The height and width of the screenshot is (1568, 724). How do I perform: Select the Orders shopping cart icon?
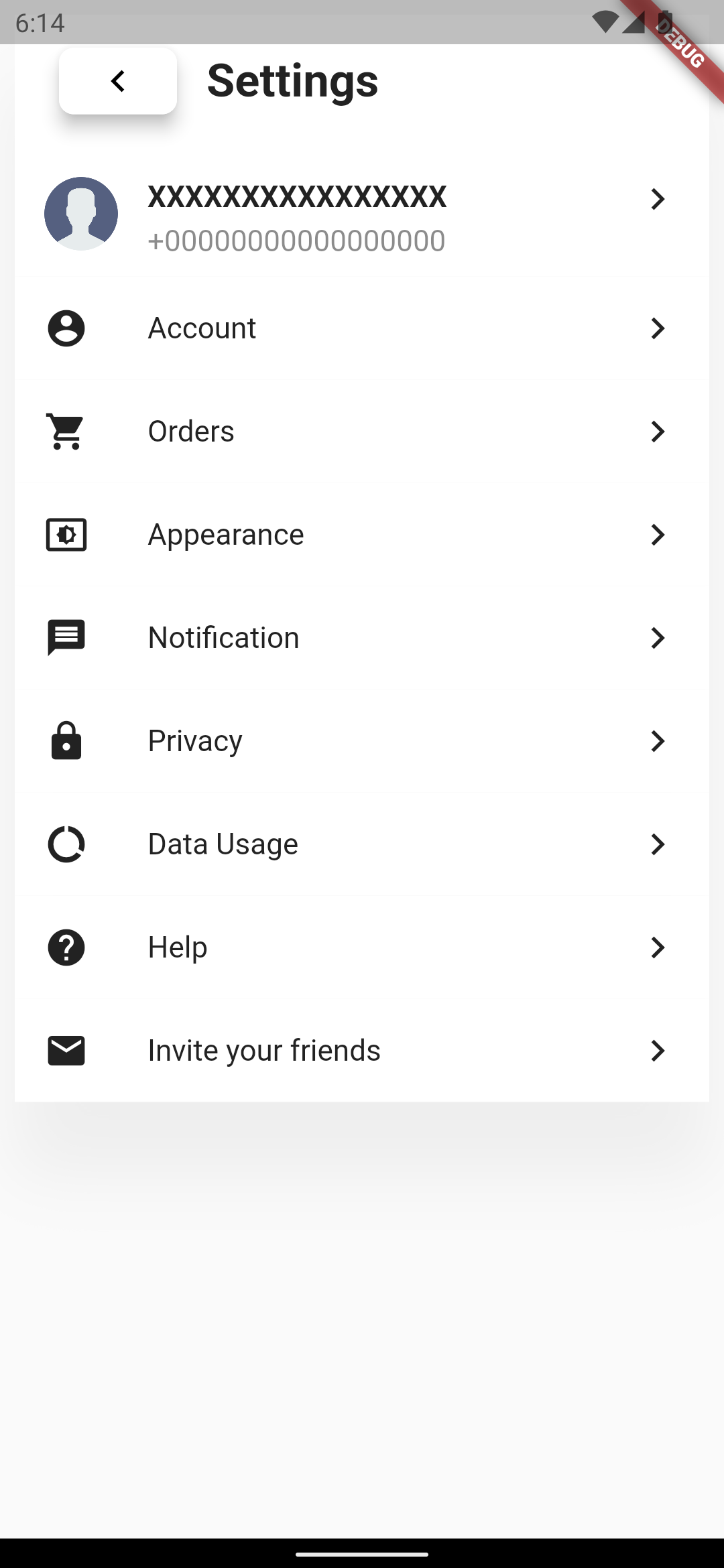pyautogui.click(x=66, y=432)
